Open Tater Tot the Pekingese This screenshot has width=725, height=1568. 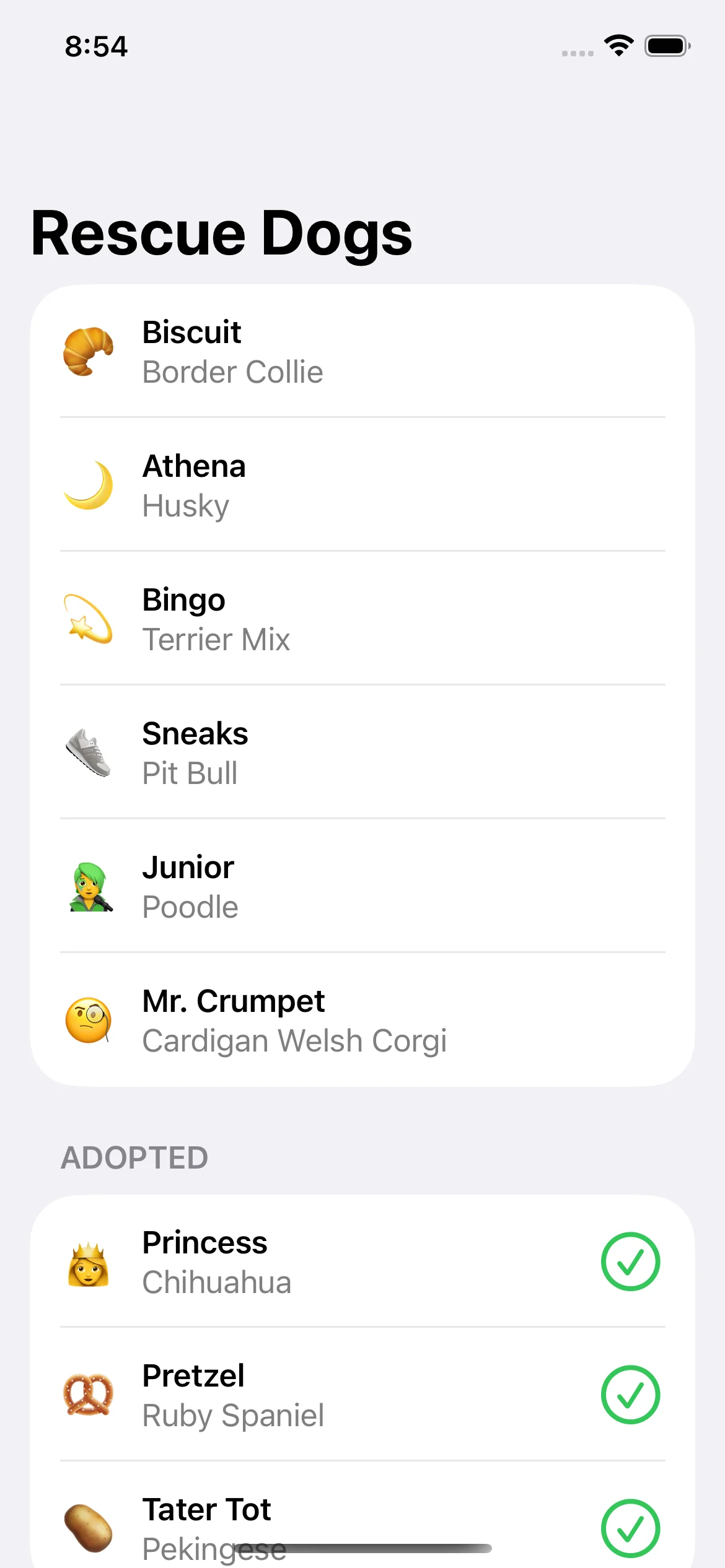(362, 1515)
